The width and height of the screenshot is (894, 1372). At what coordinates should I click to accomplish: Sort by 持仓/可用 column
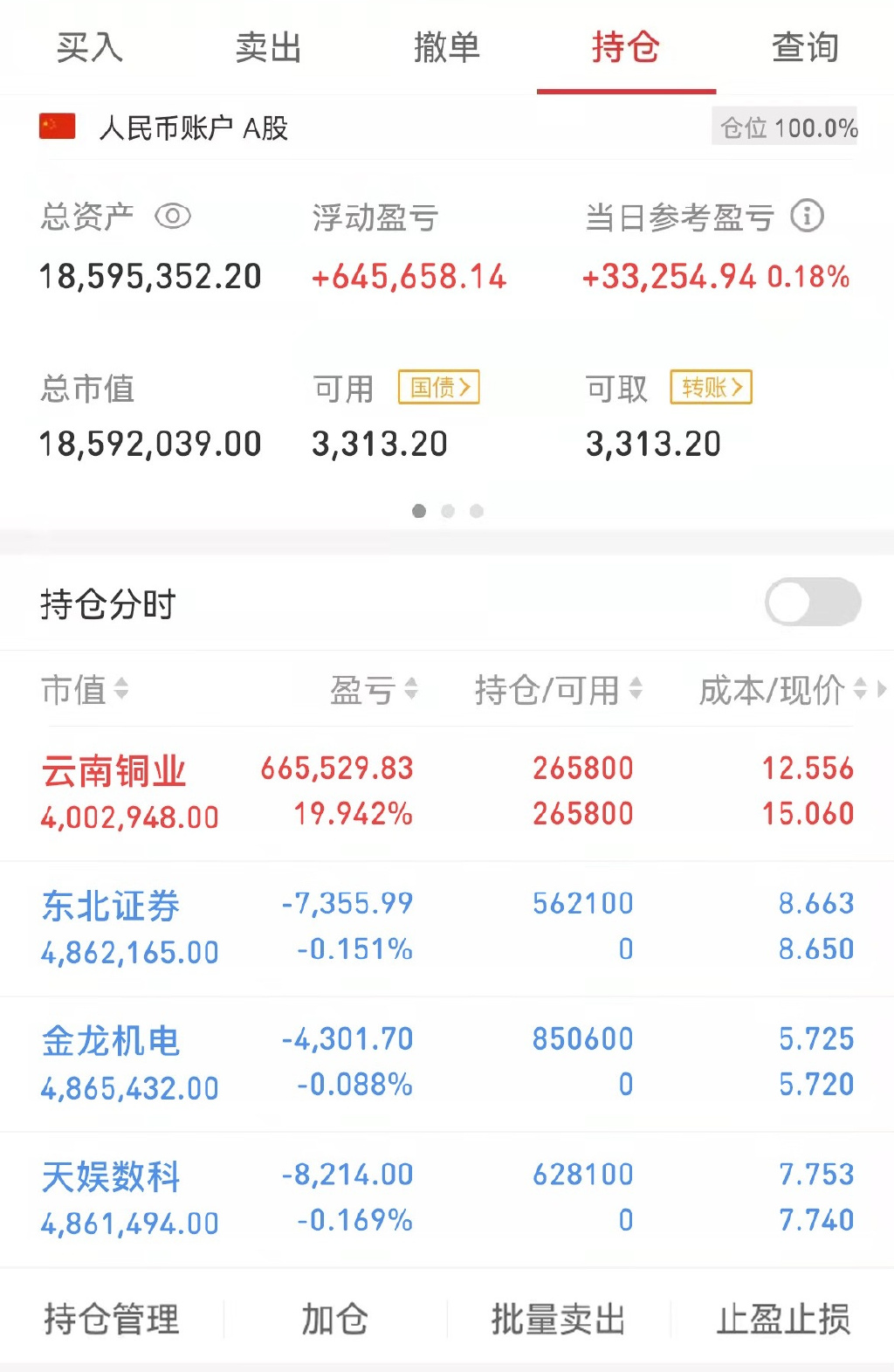(x=558, y=690)
